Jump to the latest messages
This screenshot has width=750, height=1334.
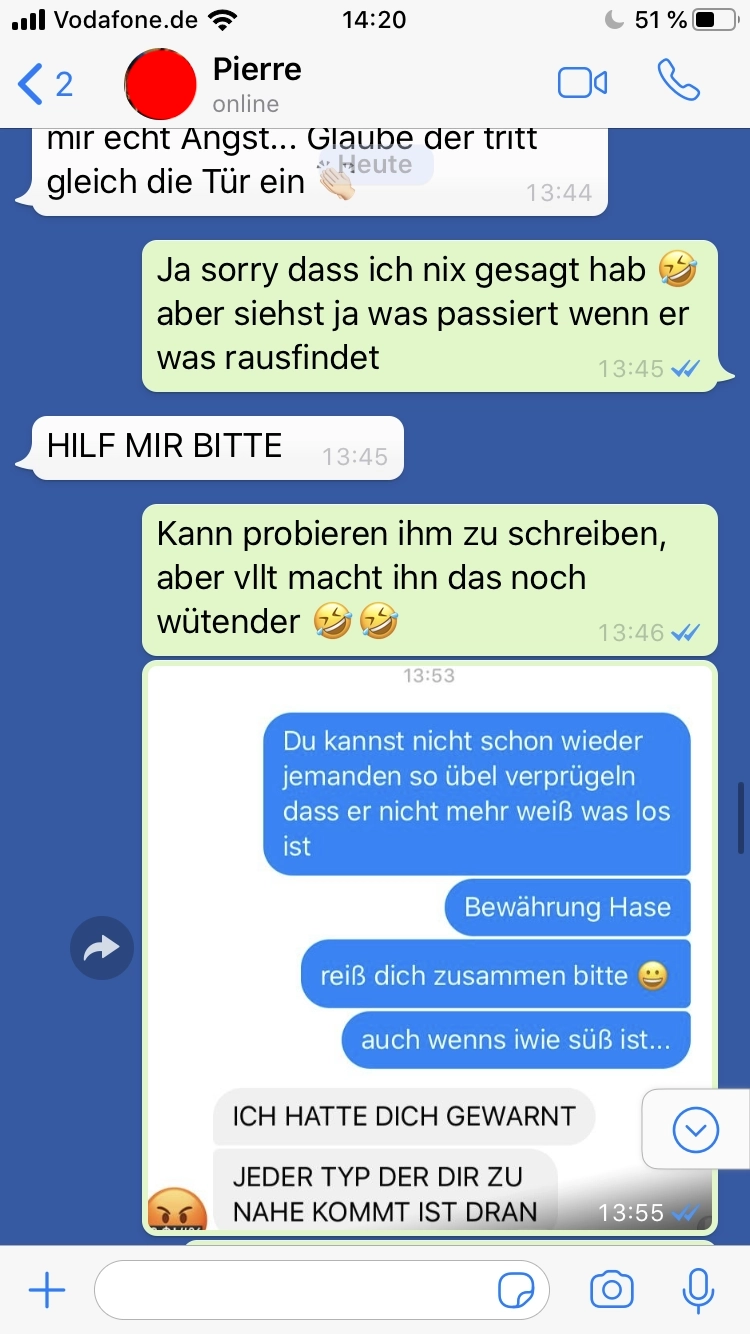[x=696, y=1129]
